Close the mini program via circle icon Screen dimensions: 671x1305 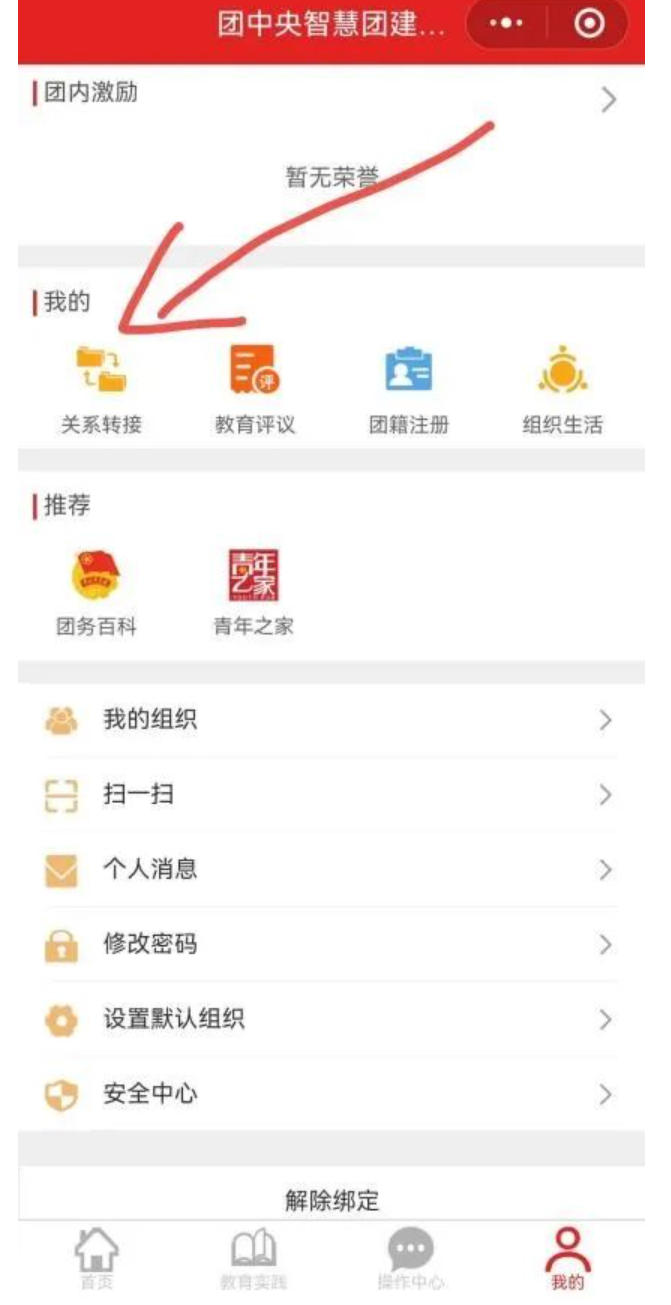[x=590, y=24]
